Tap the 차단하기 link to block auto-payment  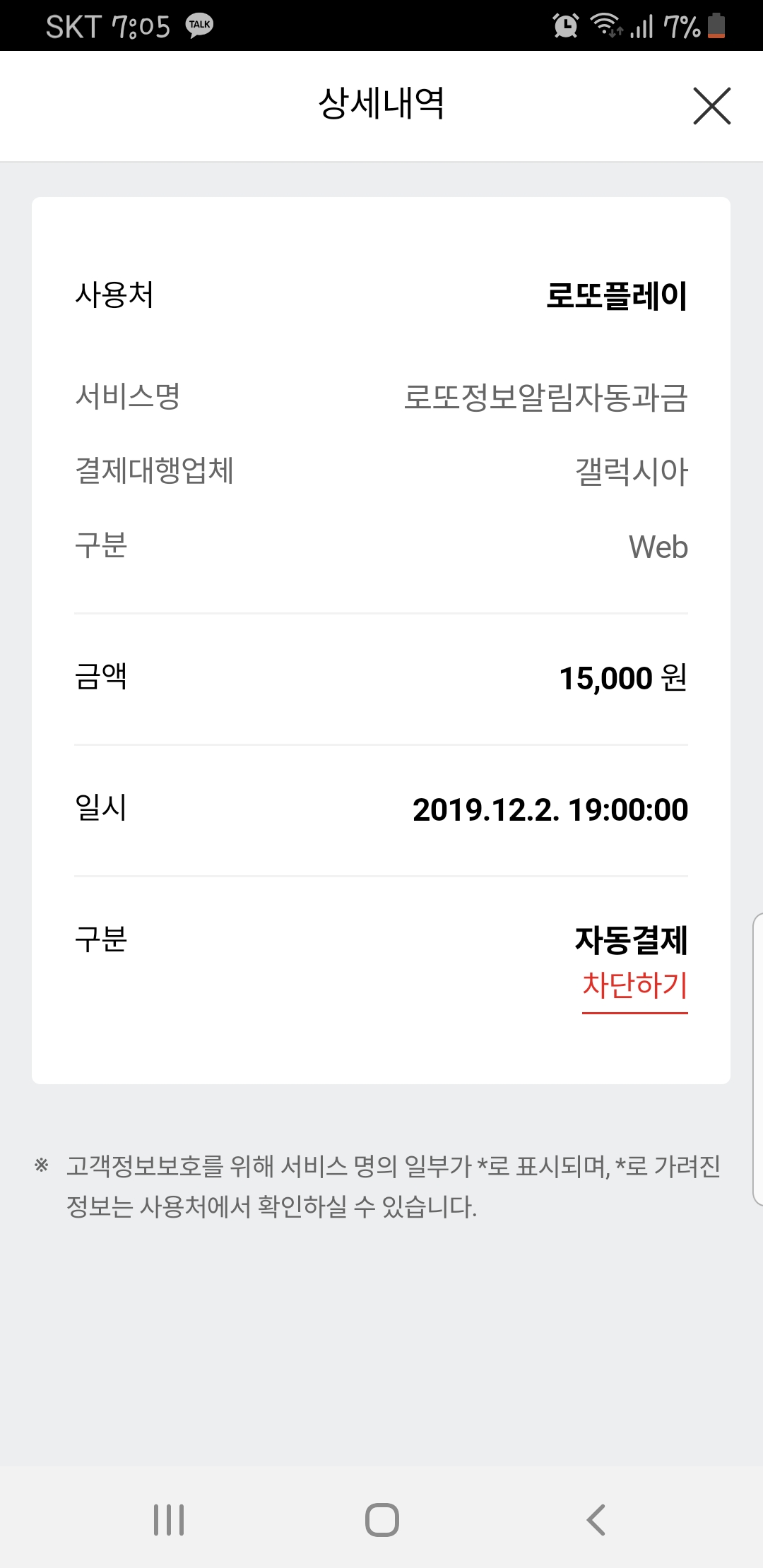(634, 986)
